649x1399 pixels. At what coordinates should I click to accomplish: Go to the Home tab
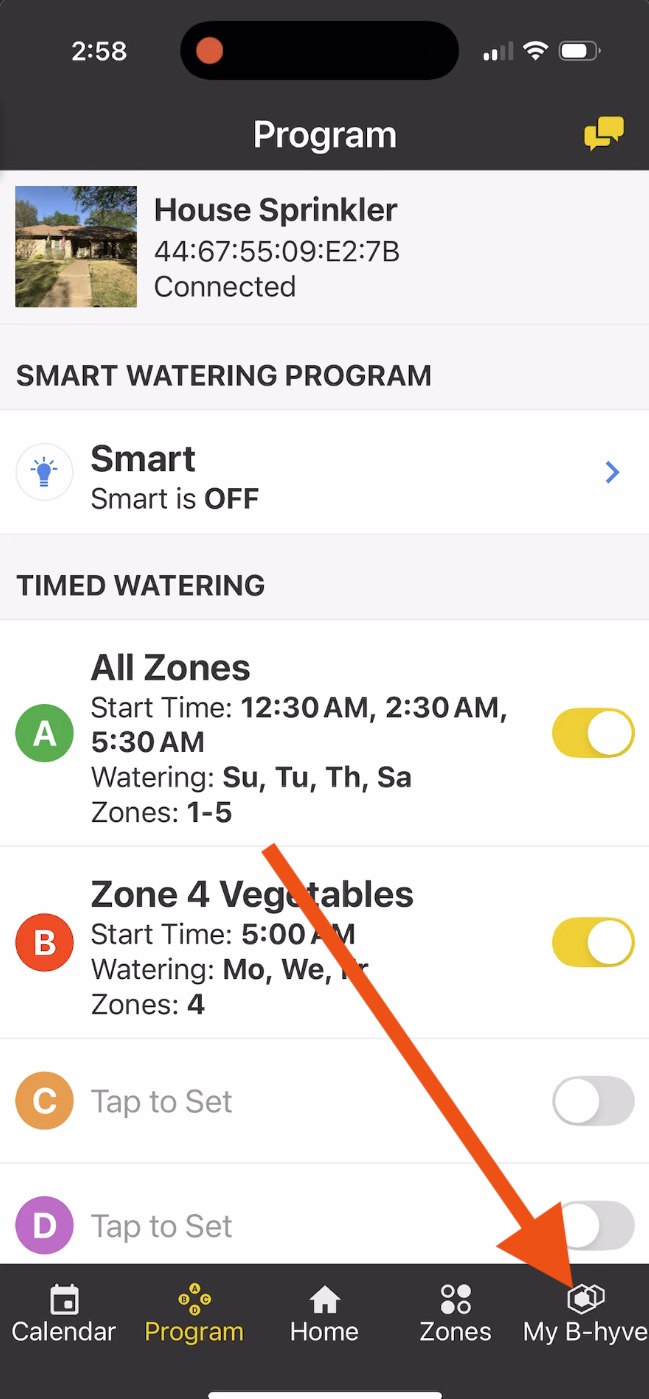tap(324, 1314)
